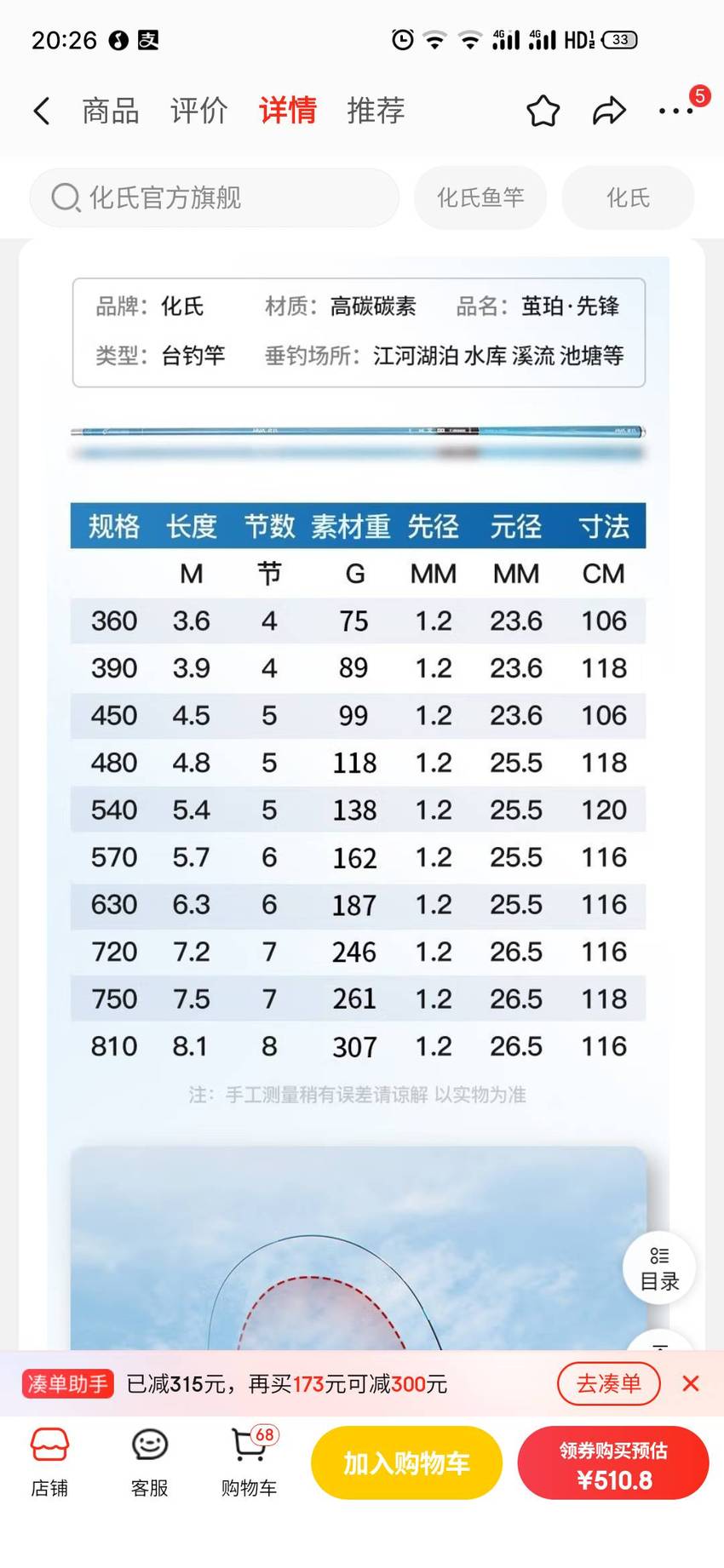724x1568 pixels.
Task: Open the 店铺 store page
Action: point(49,1462)
